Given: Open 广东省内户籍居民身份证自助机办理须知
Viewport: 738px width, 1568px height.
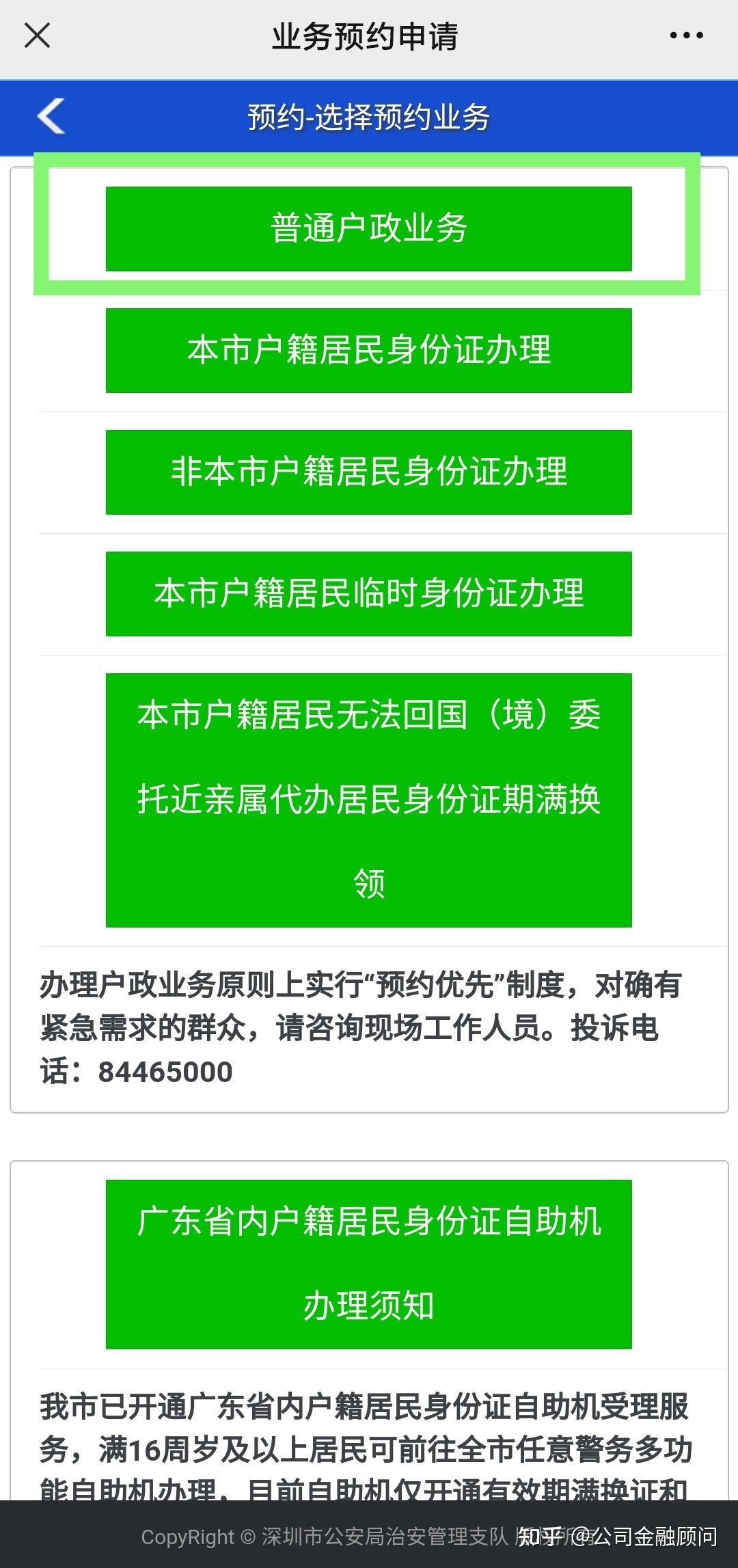Looking at the screenshot, I should (x=368, y=1264).
